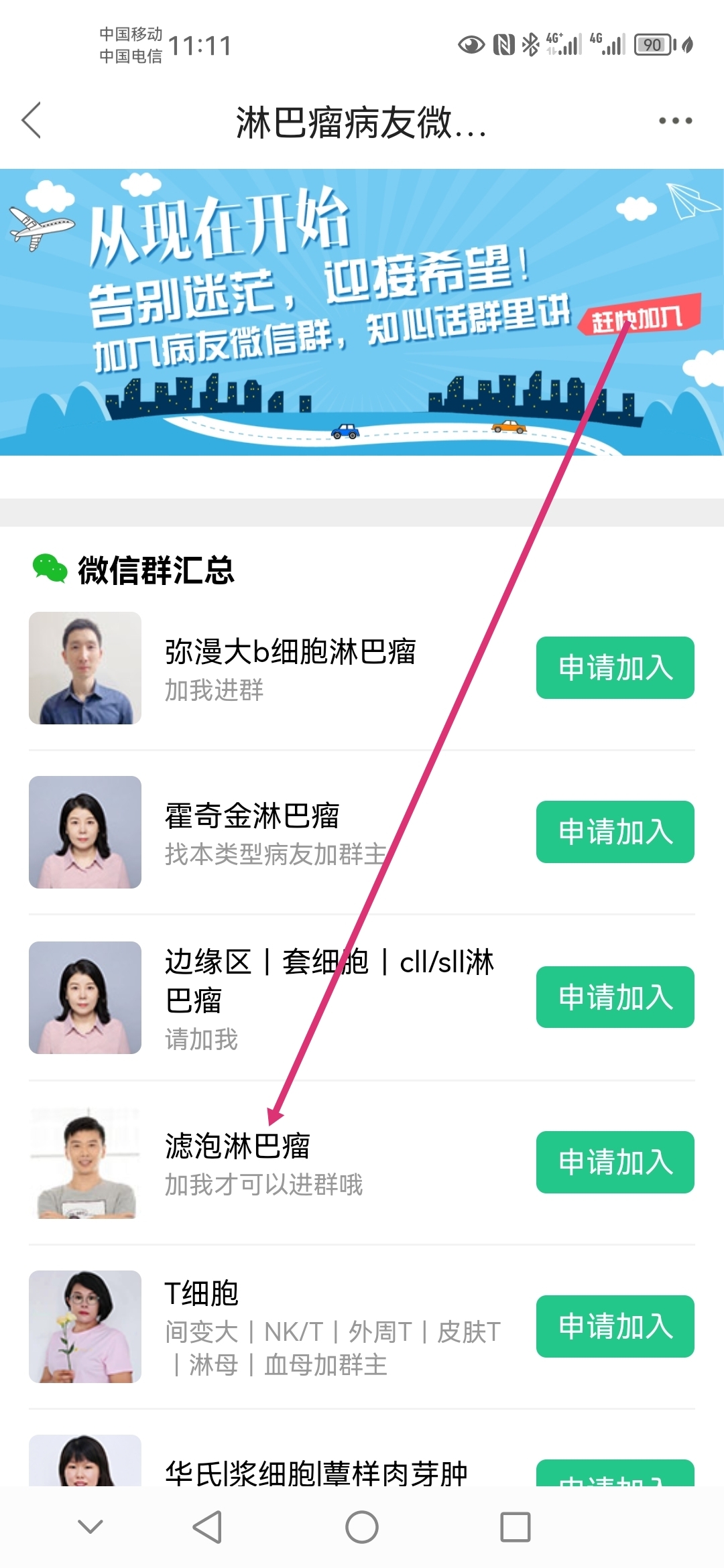724x1568 pixels.
Task: Go back using the top-left arrow
Action: coord(32,121)
